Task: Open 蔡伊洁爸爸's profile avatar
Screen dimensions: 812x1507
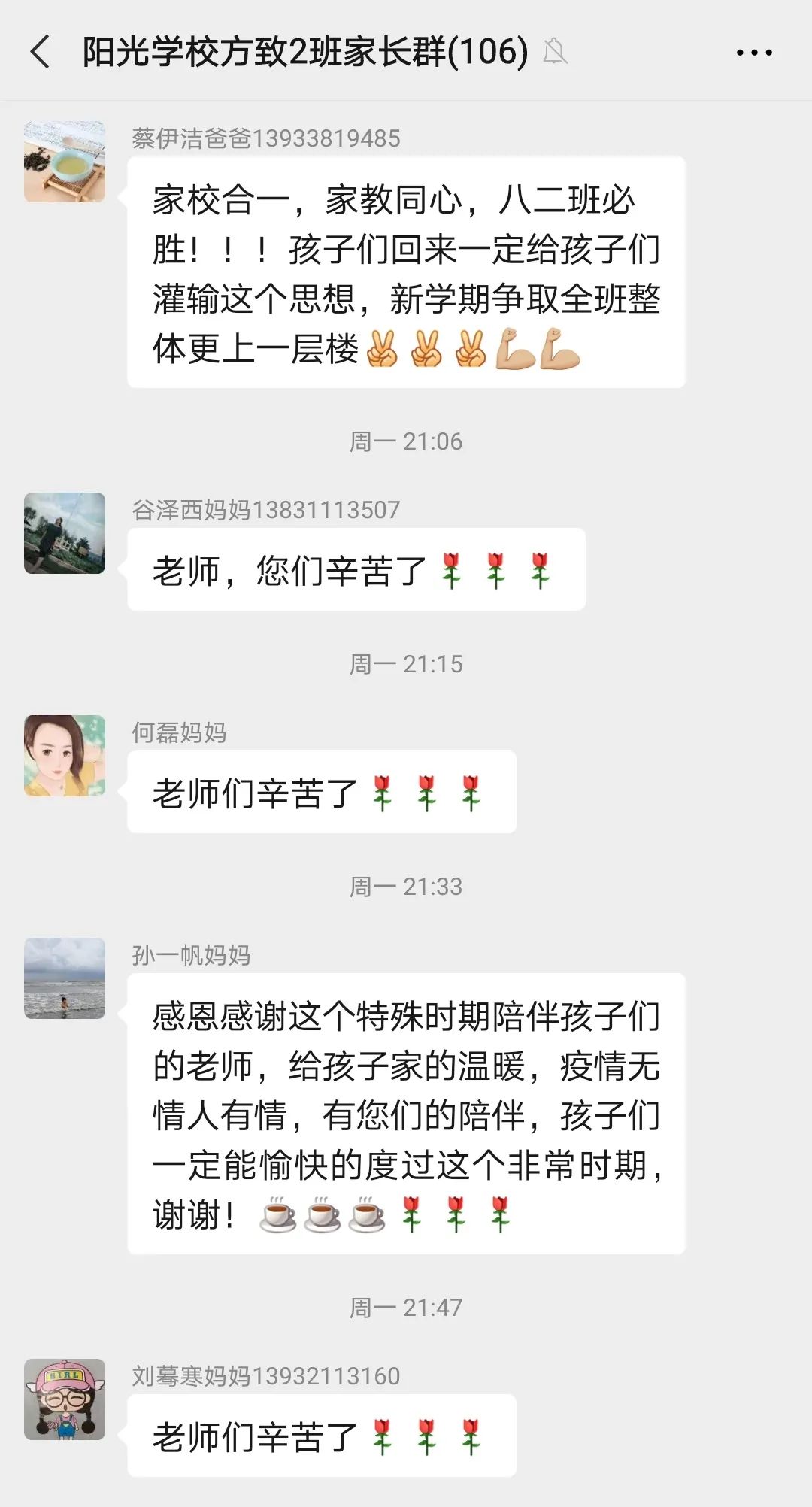Action: 65,162
